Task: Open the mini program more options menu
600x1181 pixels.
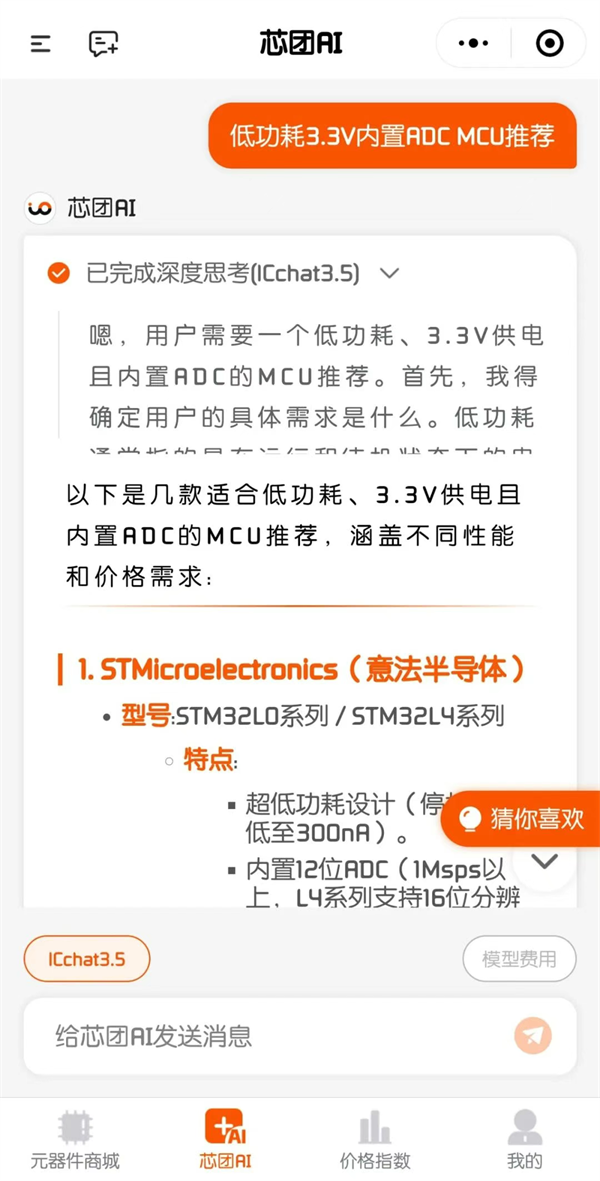Action: (473, 44)
